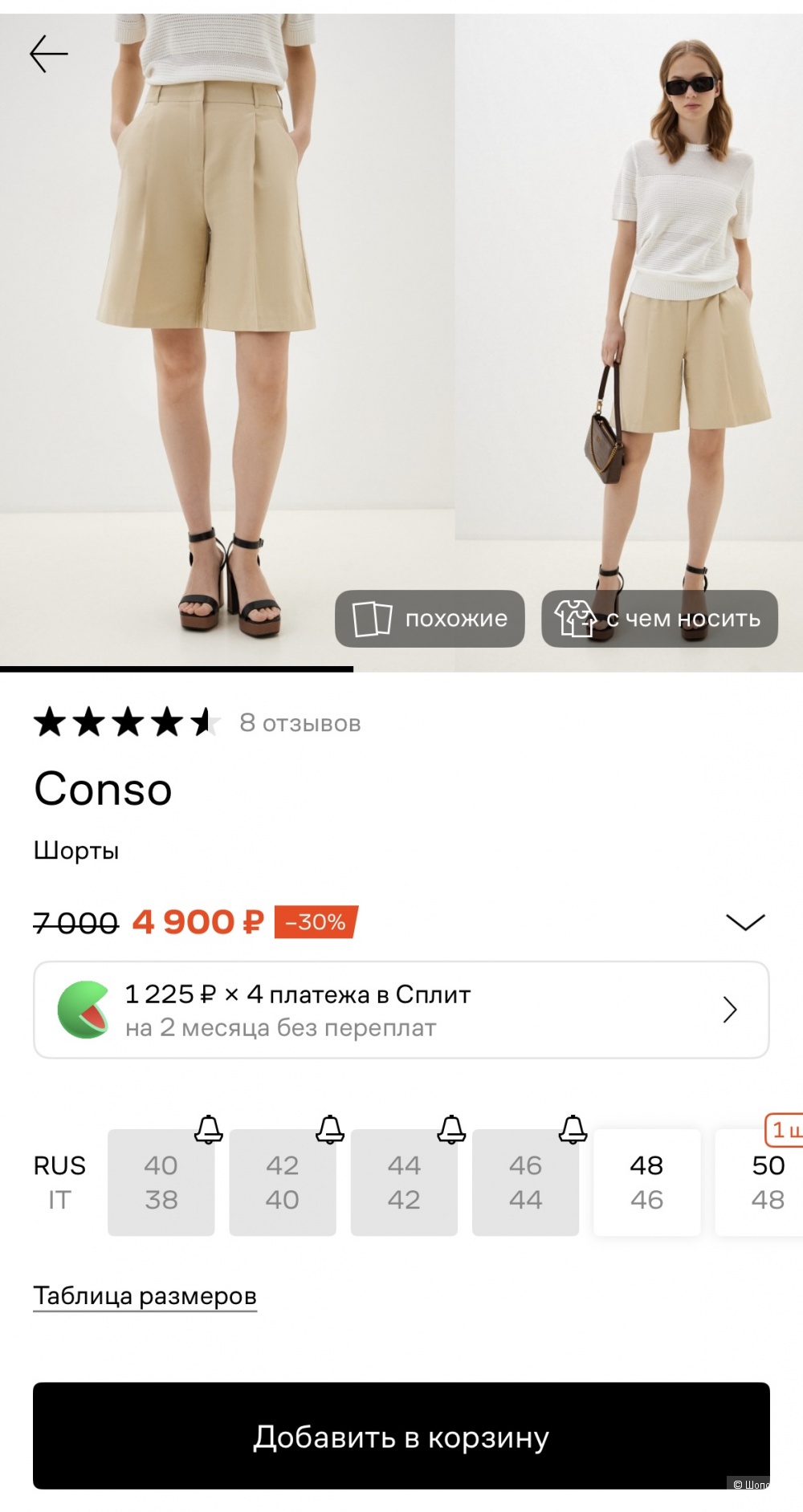Open Сплит payment plan details
Viewport: 803px width, 1512px height.
401,1010
